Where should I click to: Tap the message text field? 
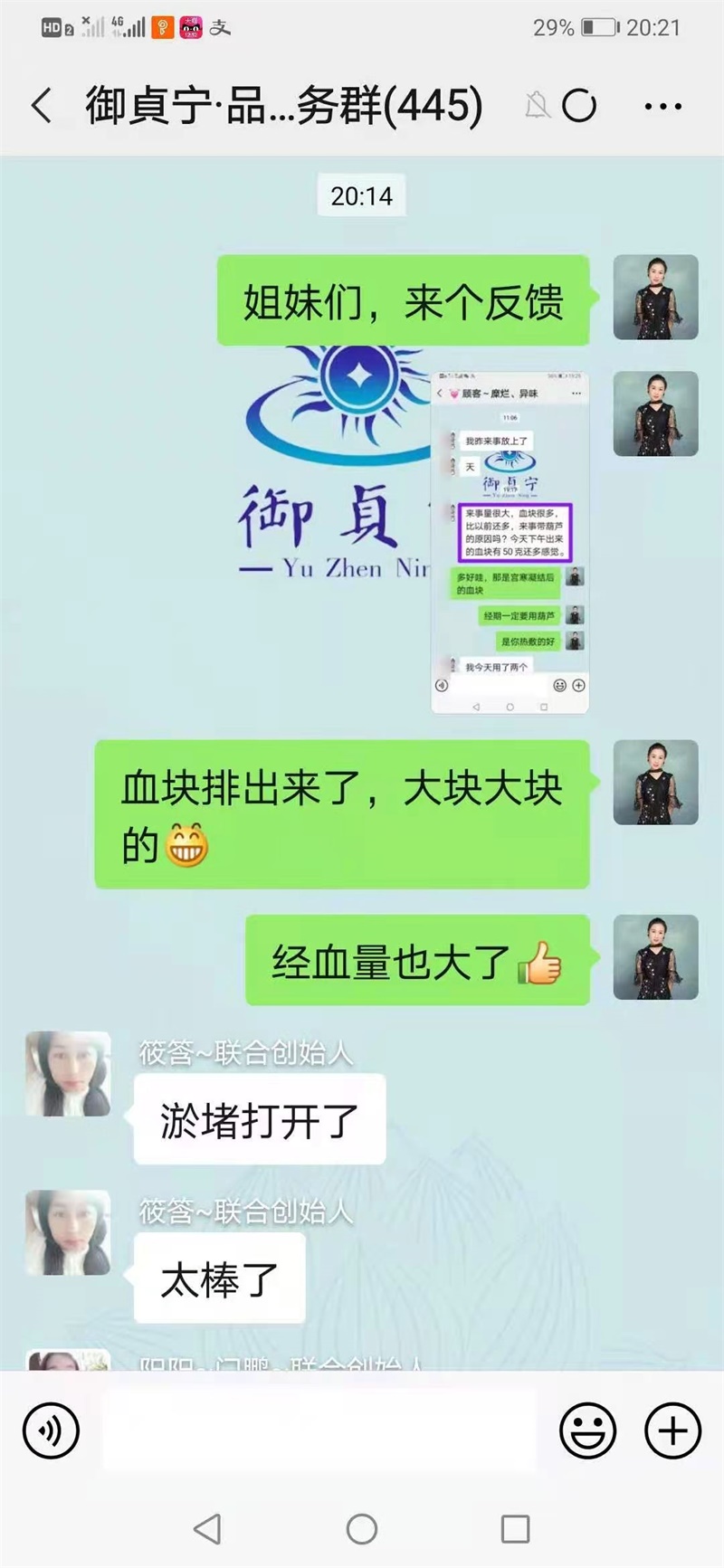tap(319, 1430)
